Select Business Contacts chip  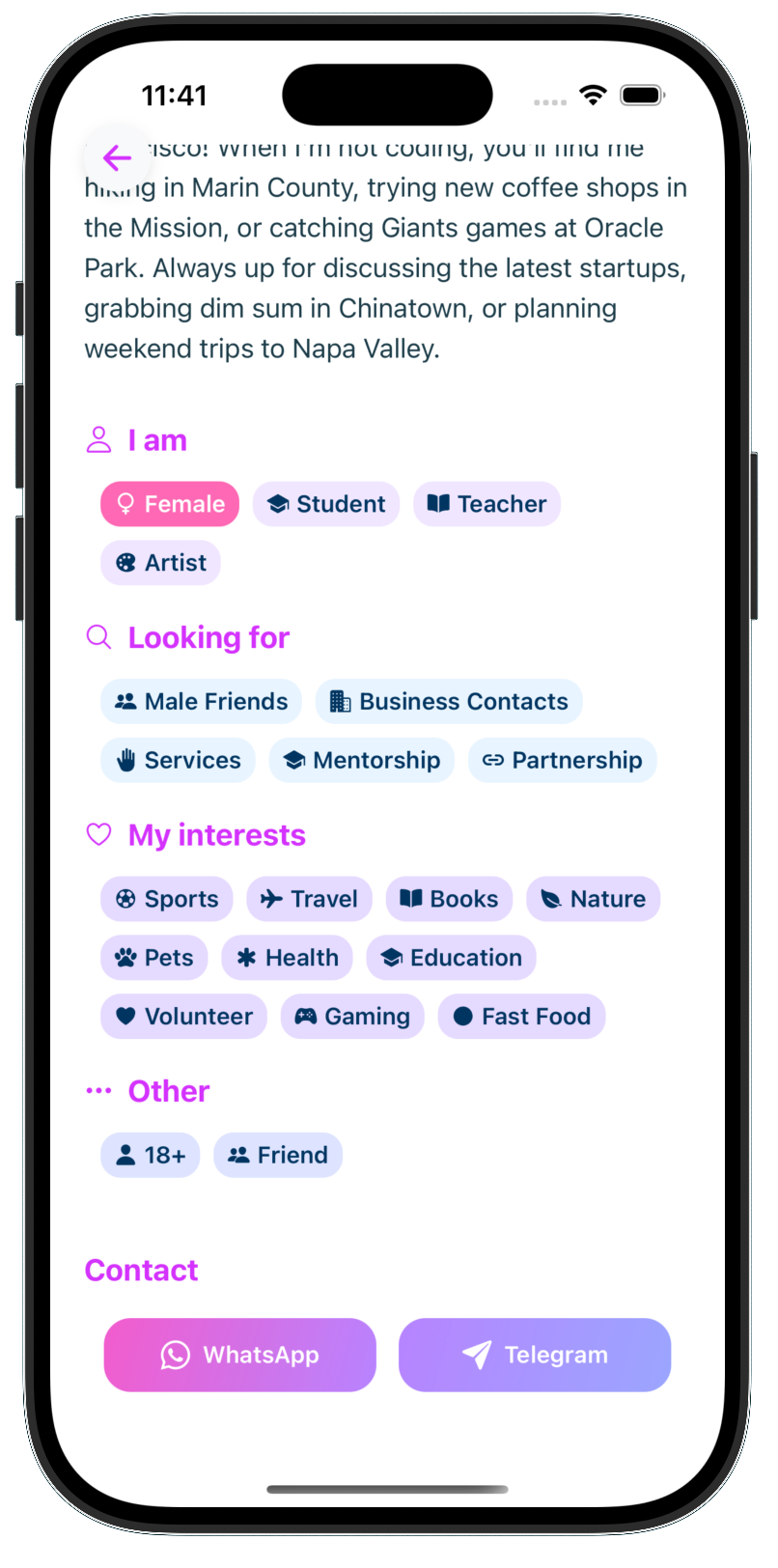click(x=448, y=702)
